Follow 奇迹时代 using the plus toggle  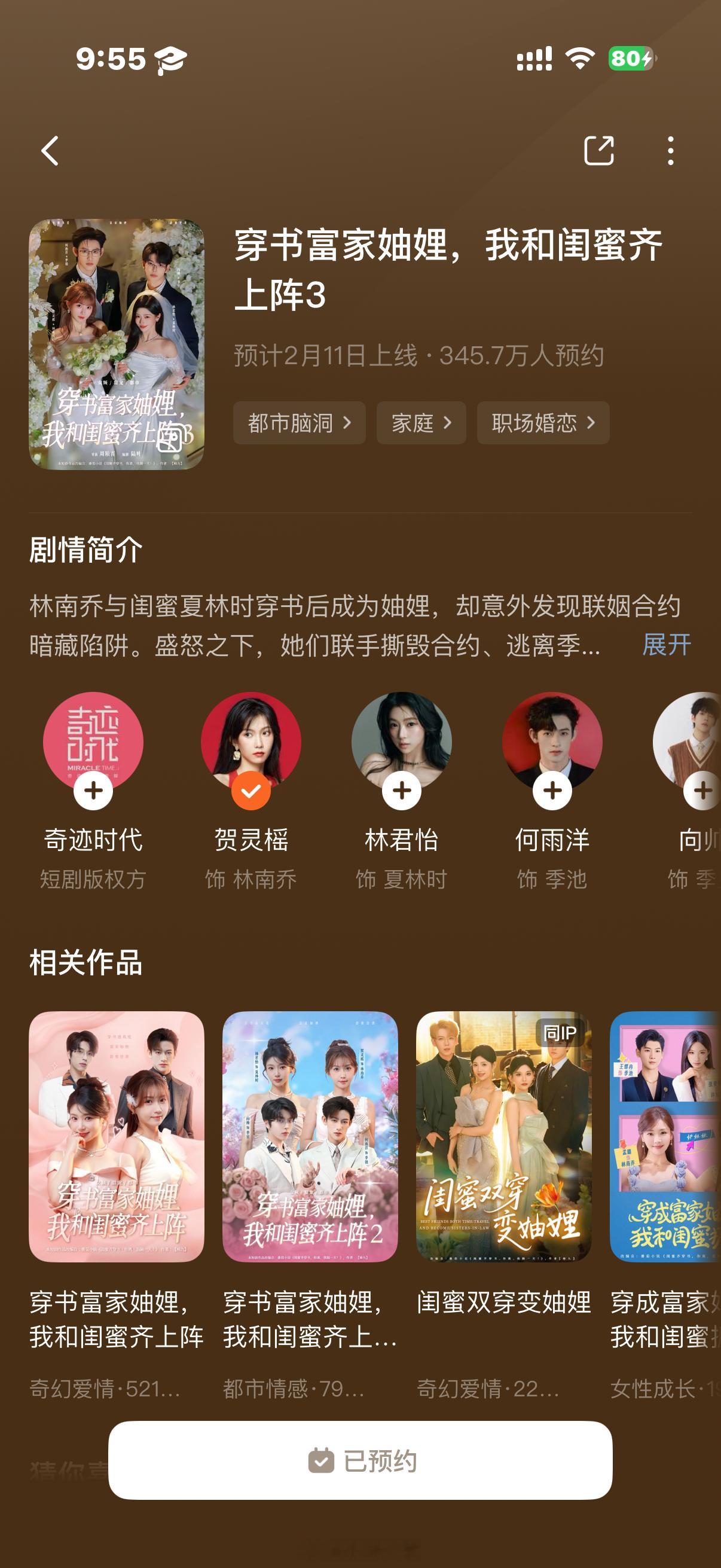click(x=94, y=791)
